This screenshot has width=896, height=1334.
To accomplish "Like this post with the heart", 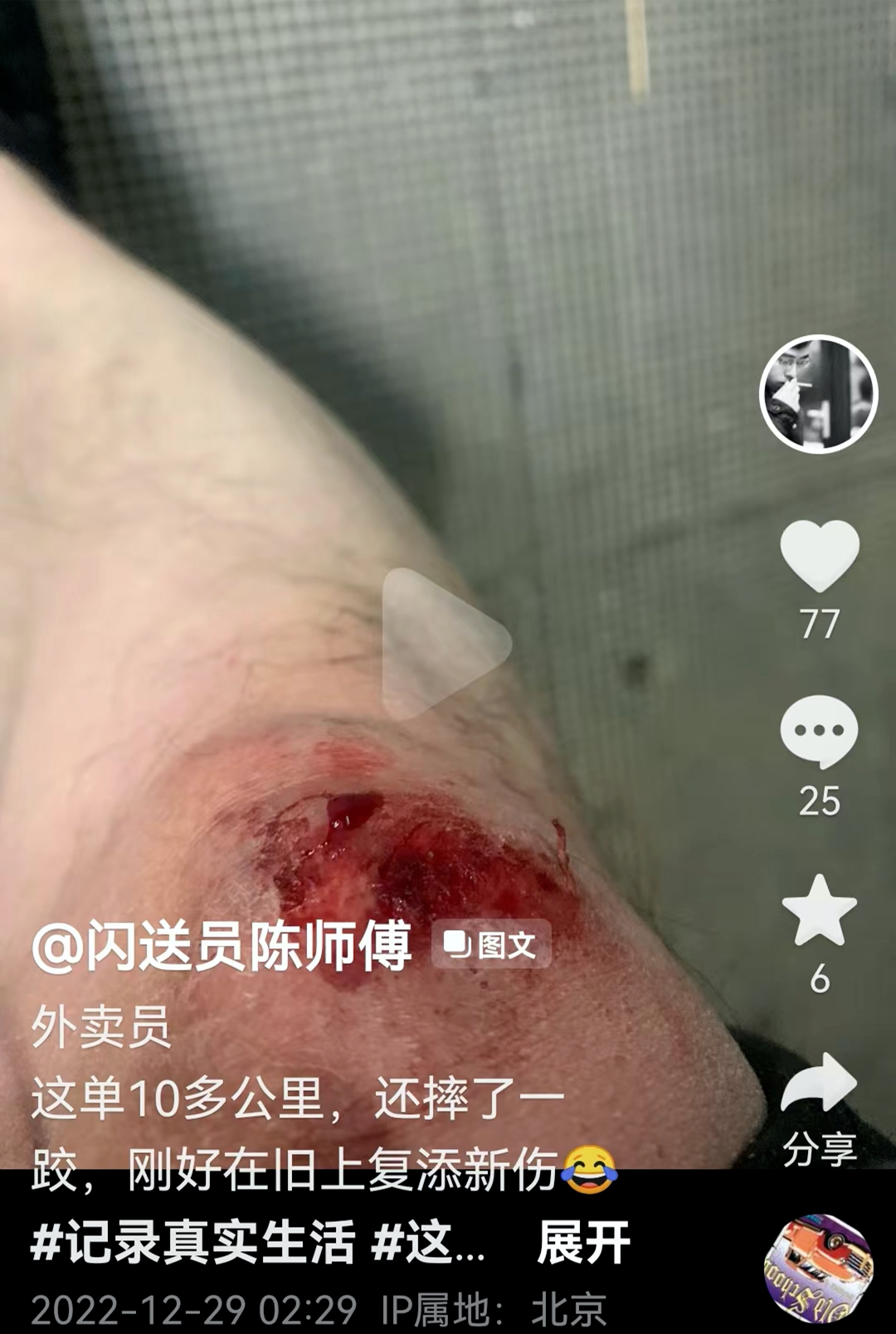I will click(x=819, y=556).
